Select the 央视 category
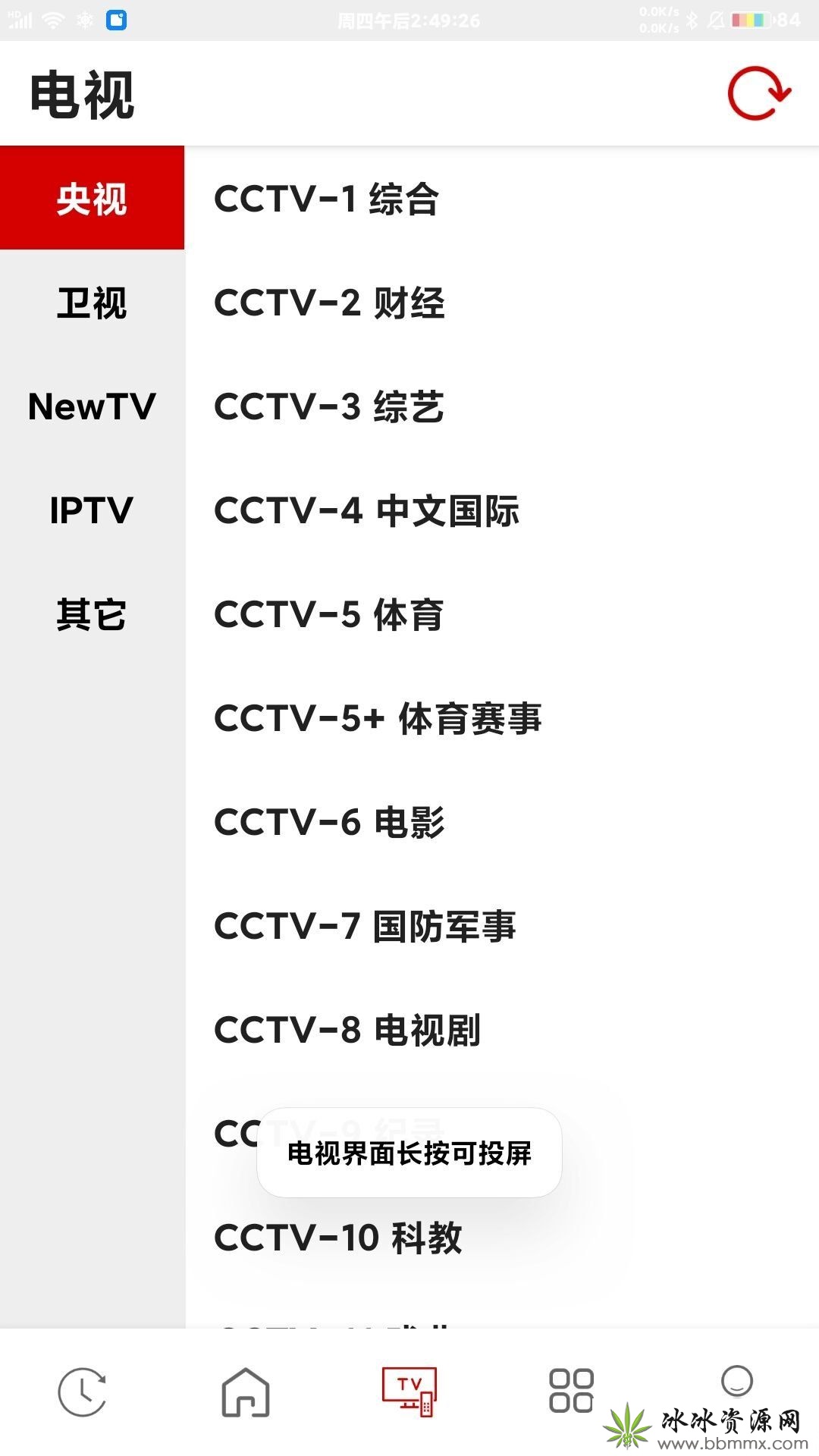This screenshot has width=819, height=1456. 92,198
